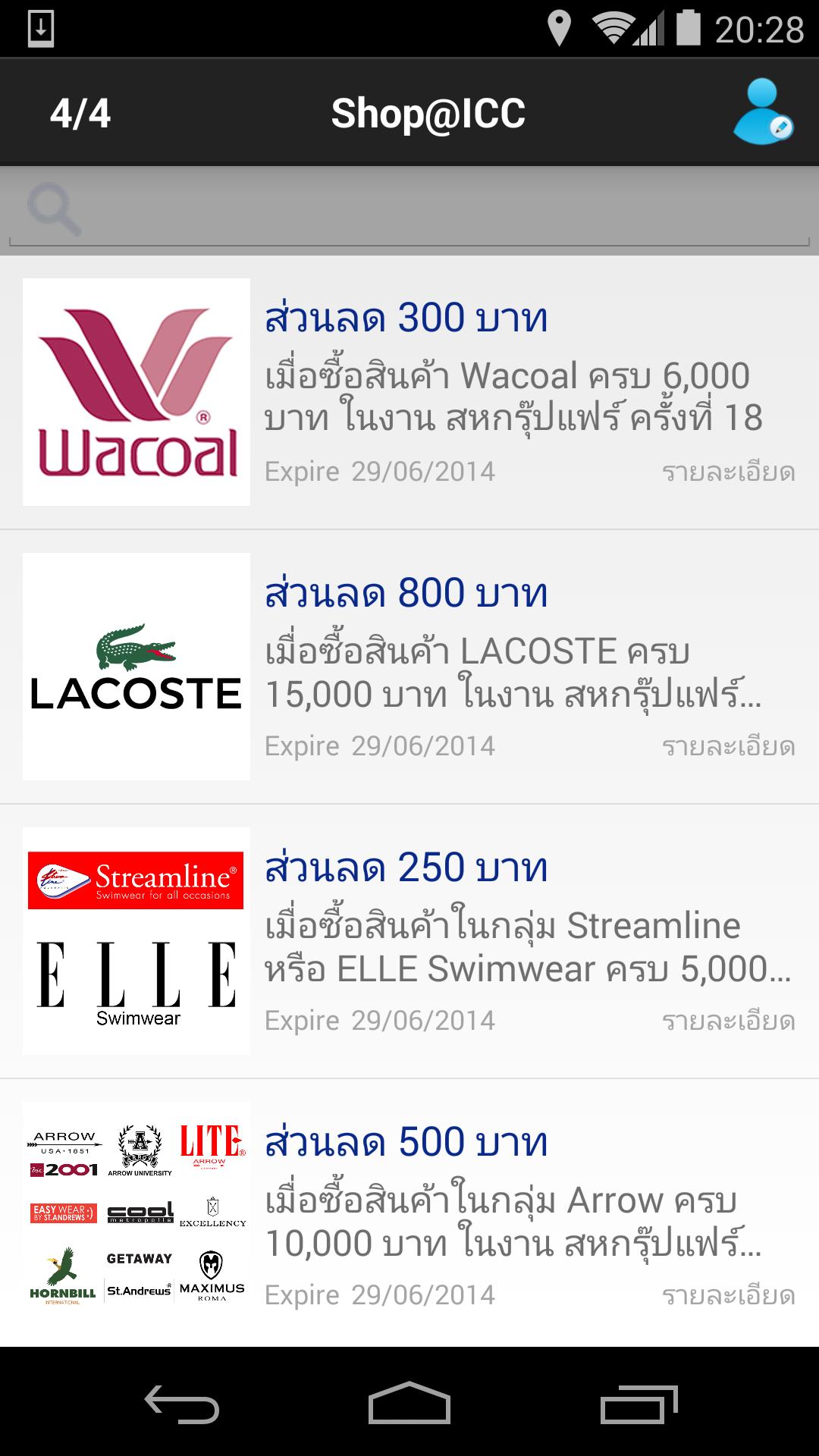Tap the 4/4 page indicator
The image size is (819, 1456).
click(x=78, y=114)
